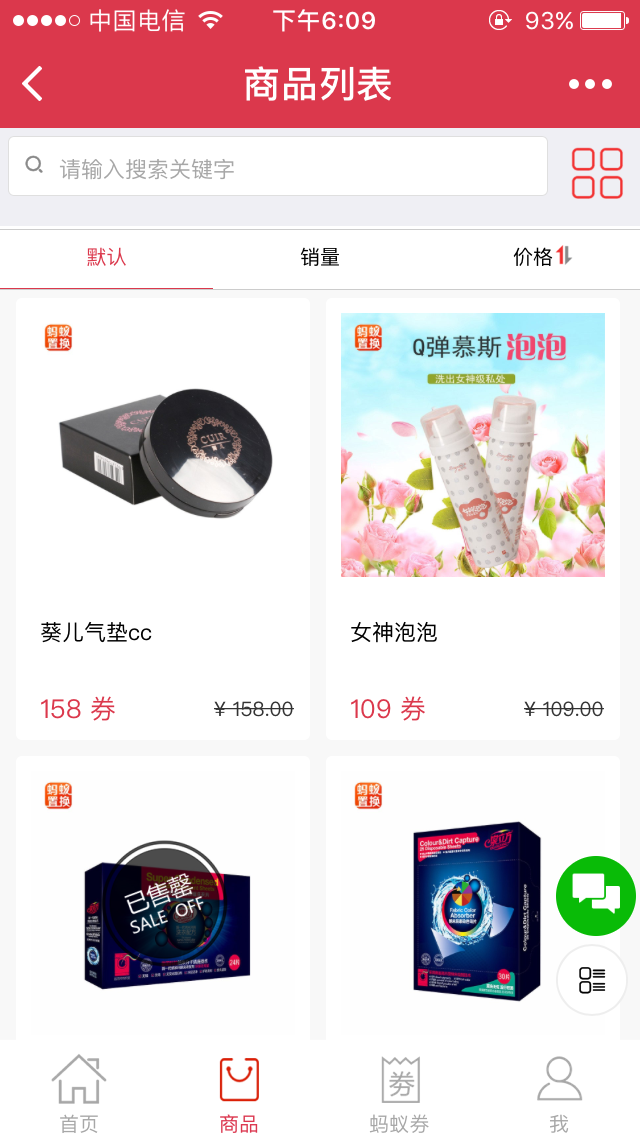Sort products by 销量

point(320,258)
